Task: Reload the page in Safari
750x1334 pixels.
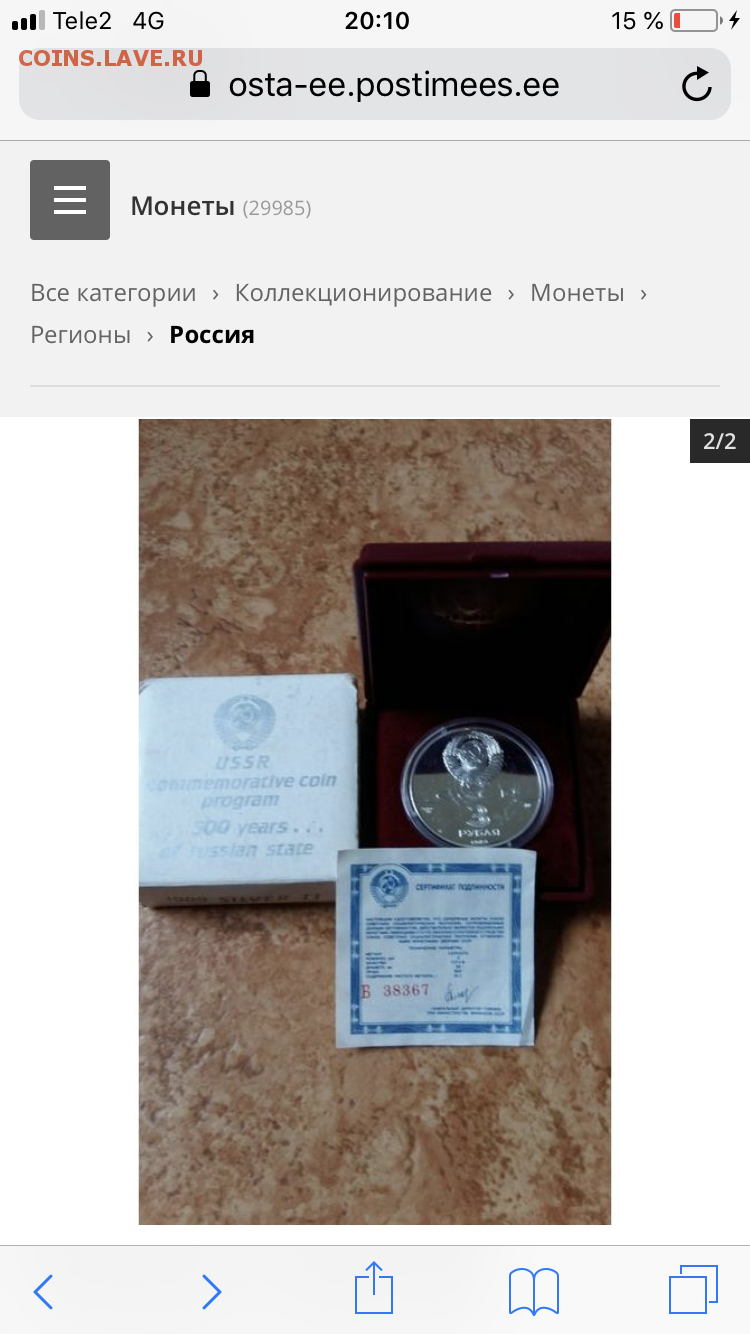Action: click(x=697, y=85)
